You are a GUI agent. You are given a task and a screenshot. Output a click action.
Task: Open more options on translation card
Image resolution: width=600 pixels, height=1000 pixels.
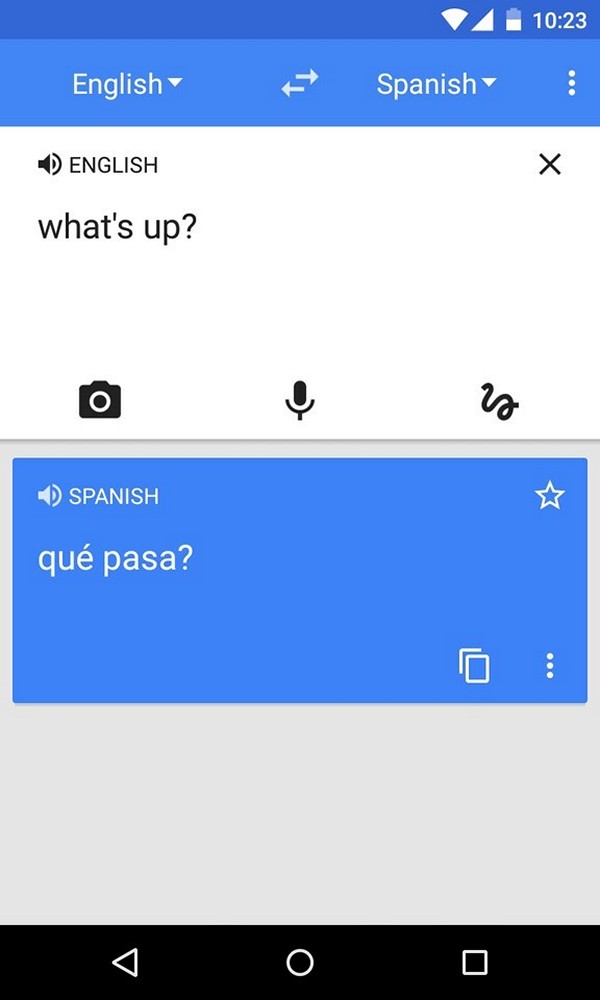click(549, 666)
